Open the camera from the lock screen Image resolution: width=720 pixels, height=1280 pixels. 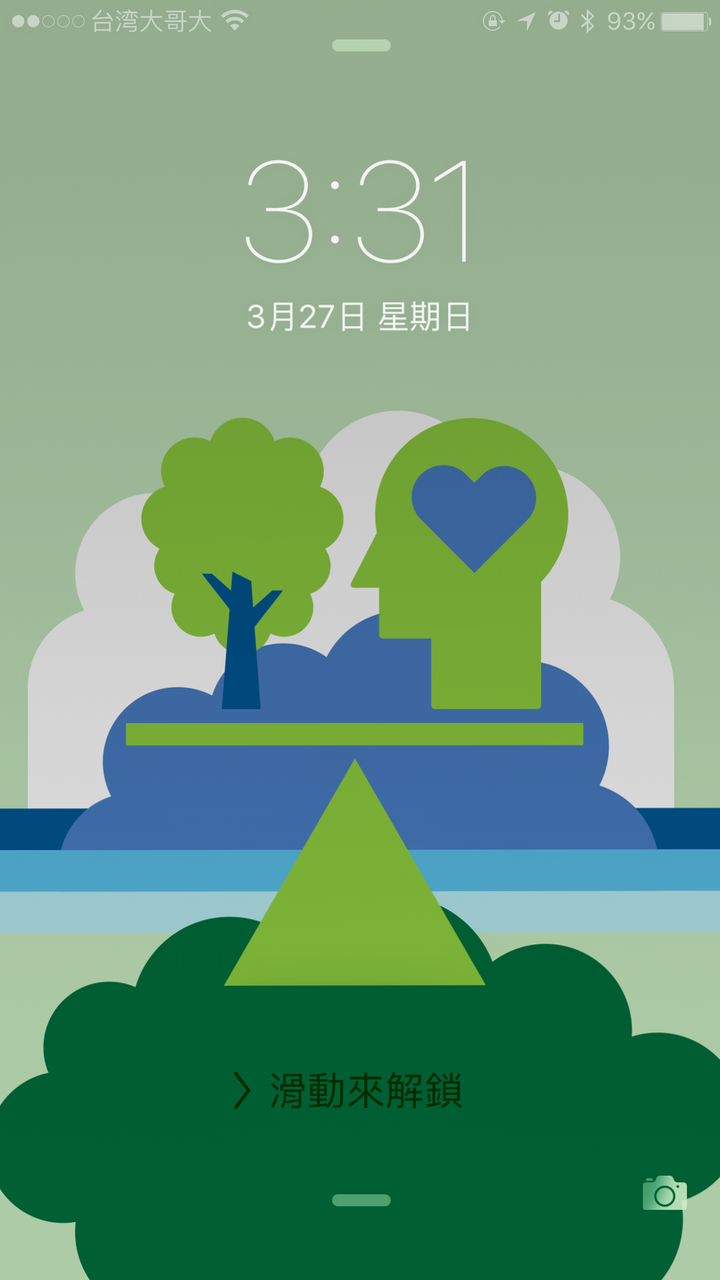click(664, 1192)
